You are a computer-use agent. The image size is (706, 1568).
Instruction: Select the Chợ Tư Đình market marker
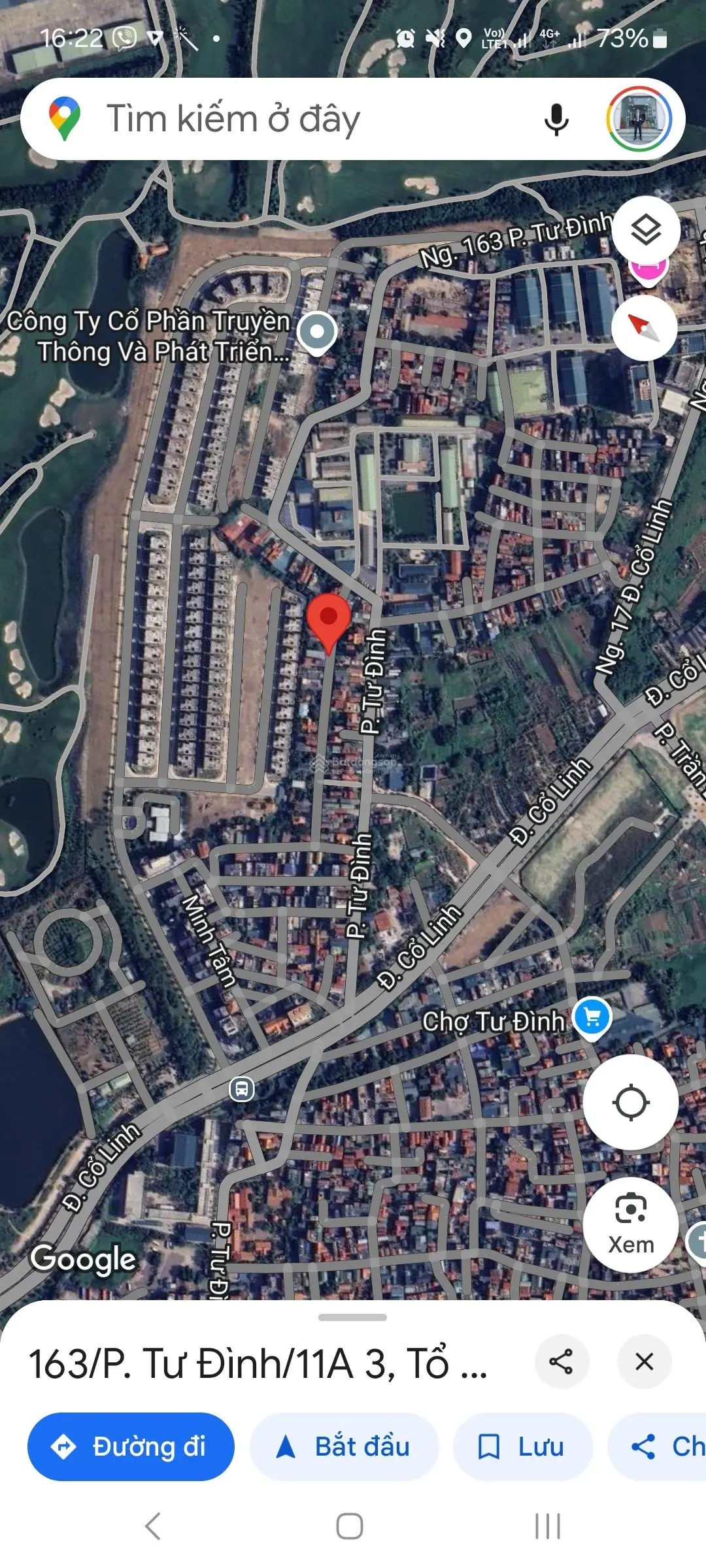tap(592, 1018)
